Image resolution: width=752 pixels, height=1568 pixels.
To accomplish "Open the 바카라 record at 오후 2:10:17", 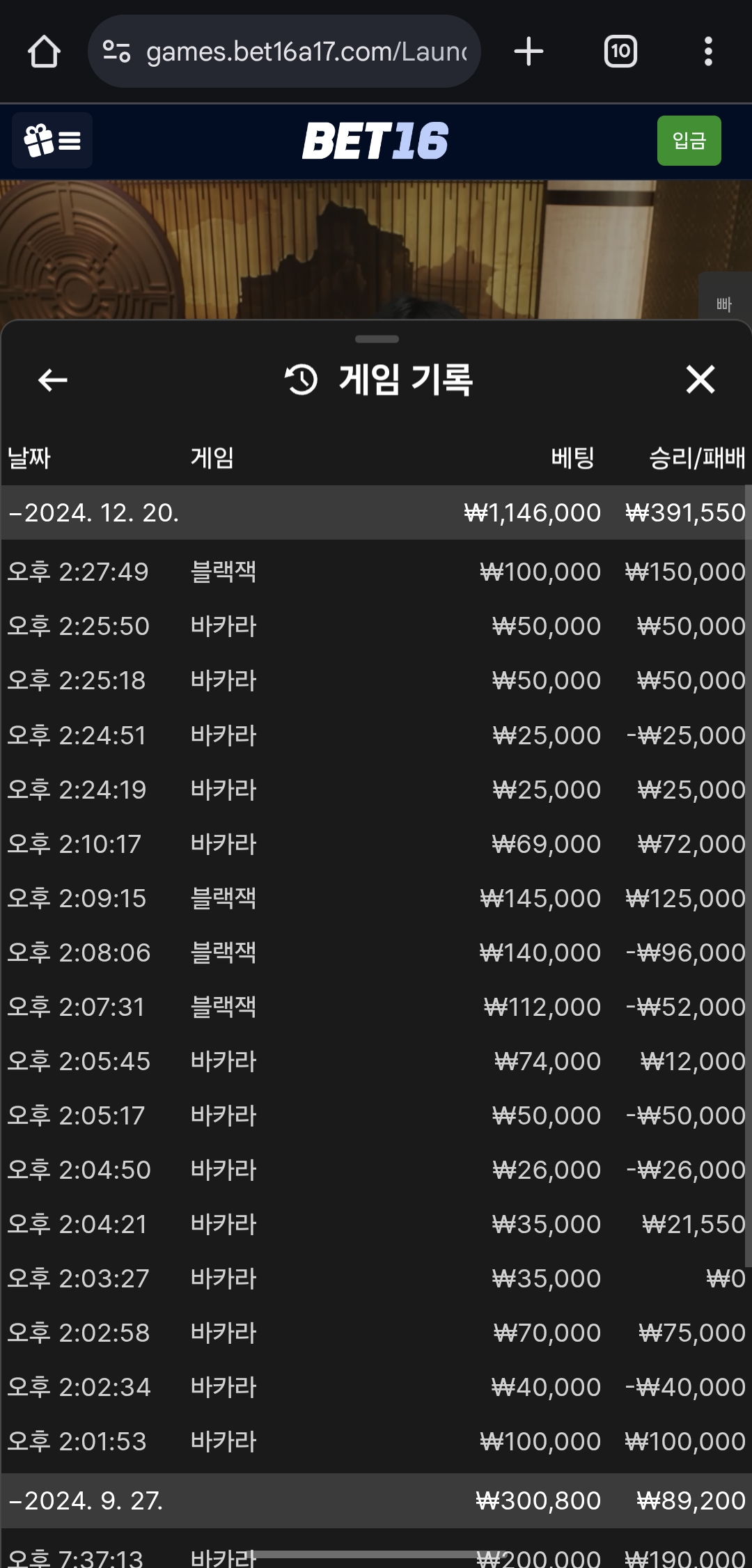I will [x=373, y=844].
